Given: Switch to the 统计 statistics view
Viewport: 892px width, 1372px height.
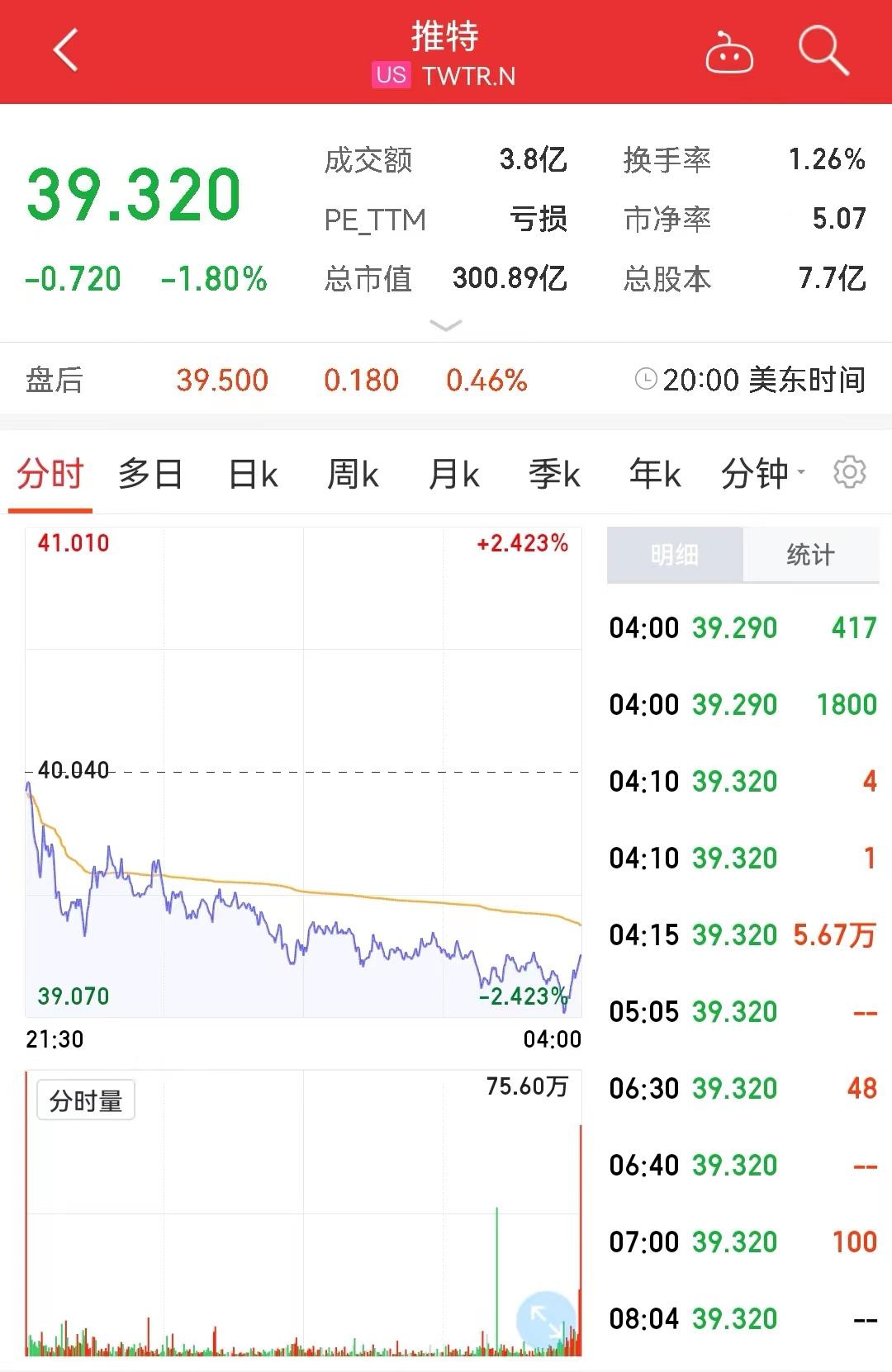Looking at the screenshot, I should tap(811, 556).
